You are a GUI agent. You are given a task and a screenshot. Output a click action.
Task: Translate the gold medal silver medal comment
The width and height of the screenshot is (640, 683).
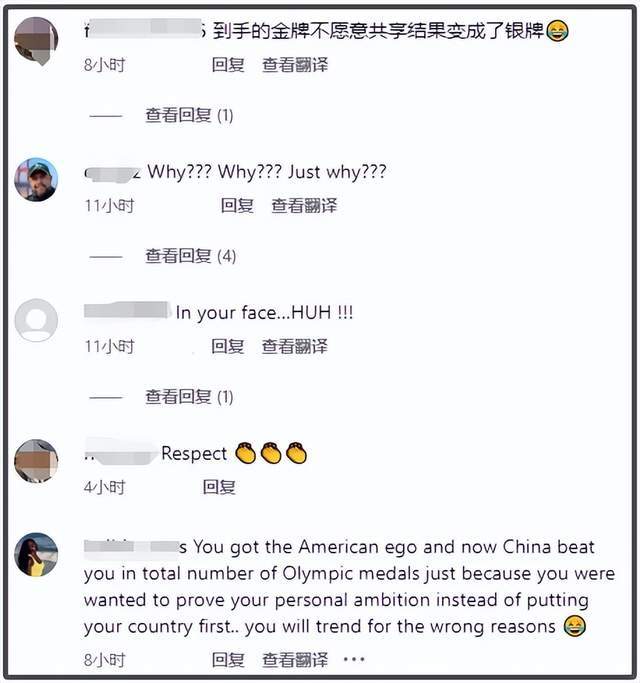pos(295,65)
